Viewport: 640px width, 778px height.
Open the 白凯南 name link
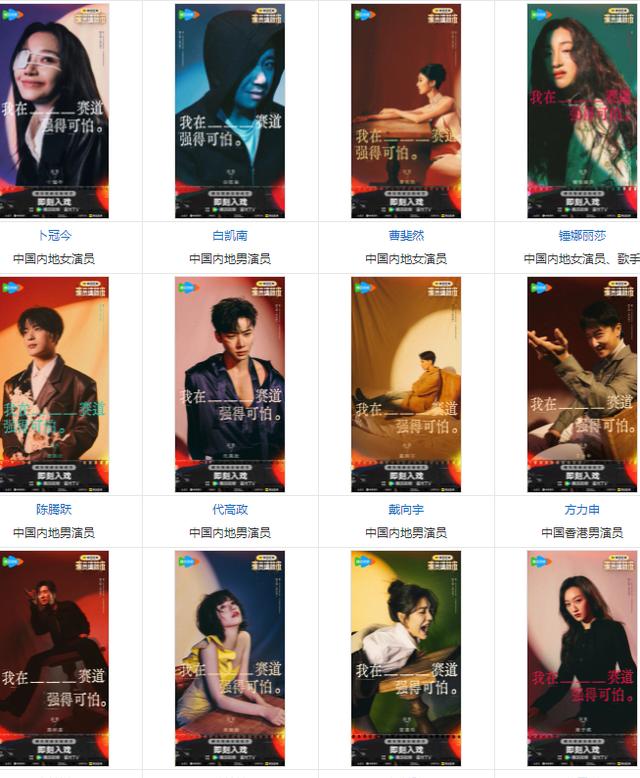pyautogui.click(x=230, y=236)
